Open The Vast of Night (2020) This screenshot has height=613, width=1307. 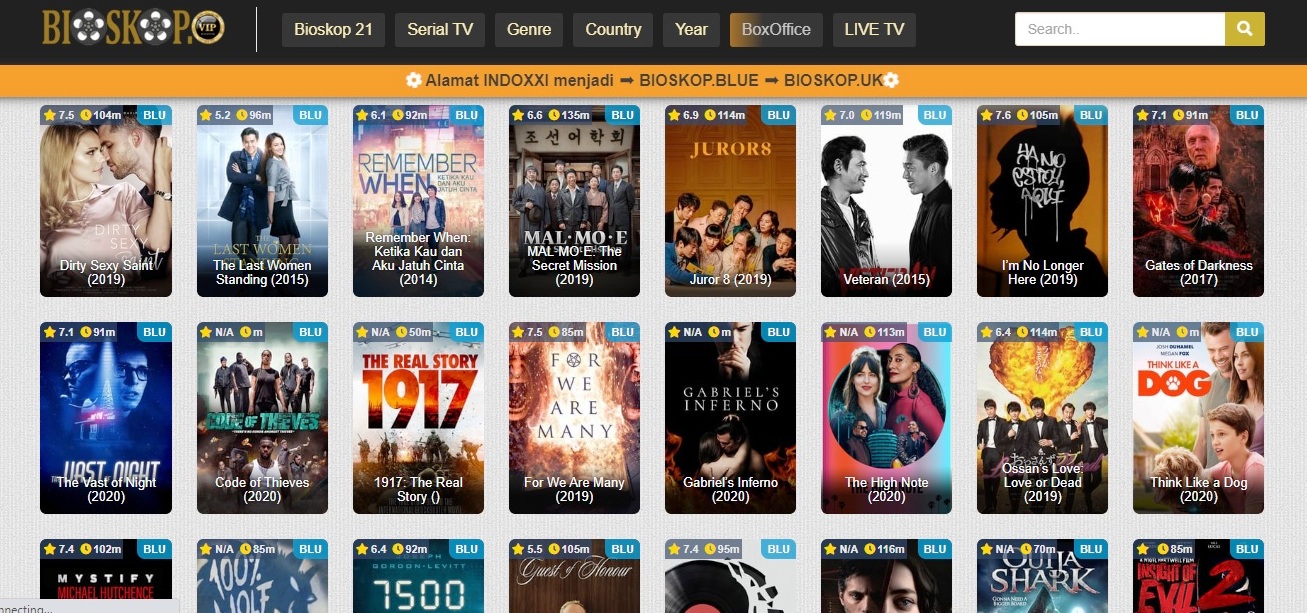106,418
